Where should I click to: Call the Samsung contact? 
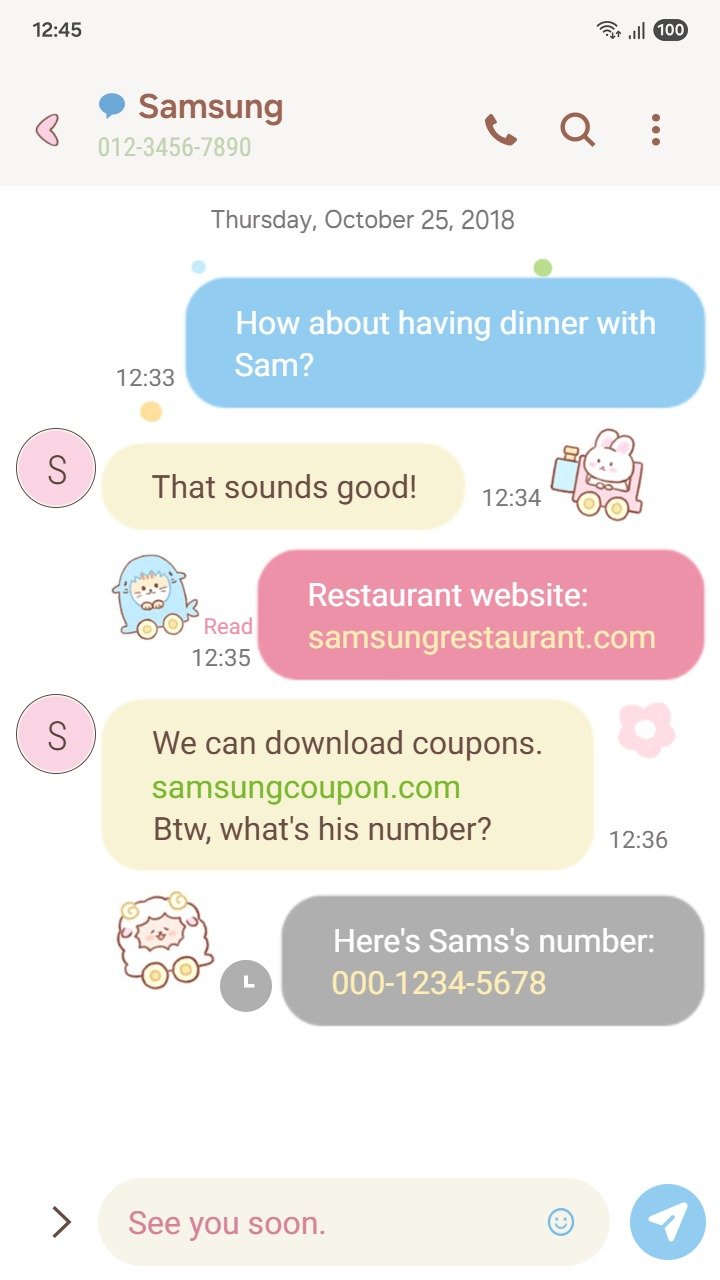pos(500,129)
